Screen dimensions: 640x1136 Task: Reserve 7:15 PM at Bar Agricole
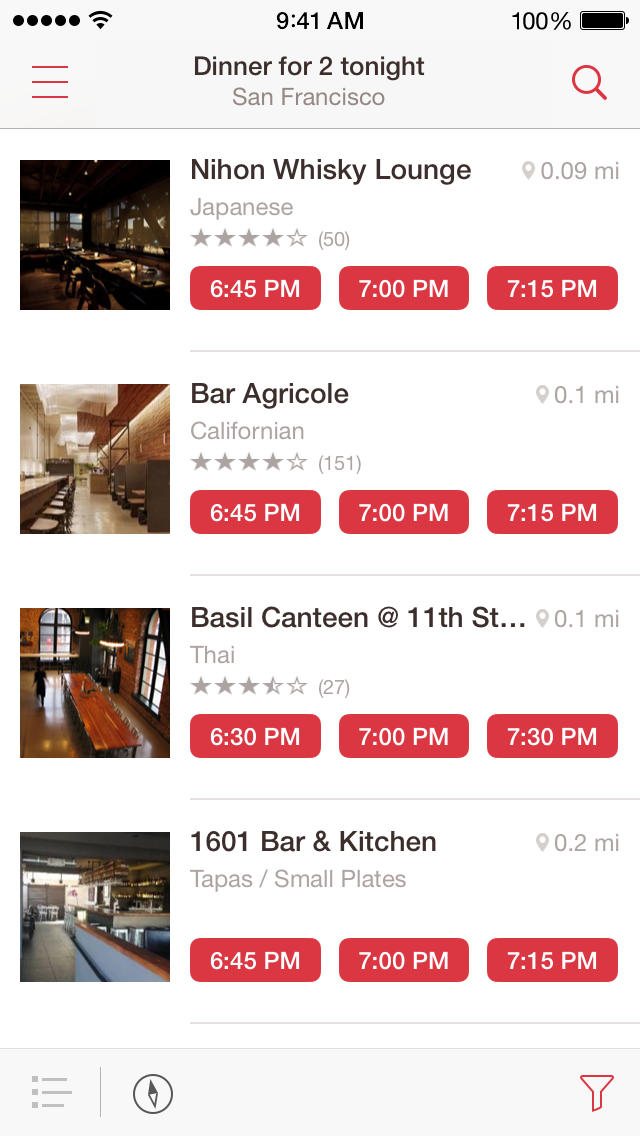[x=552, y=512]
